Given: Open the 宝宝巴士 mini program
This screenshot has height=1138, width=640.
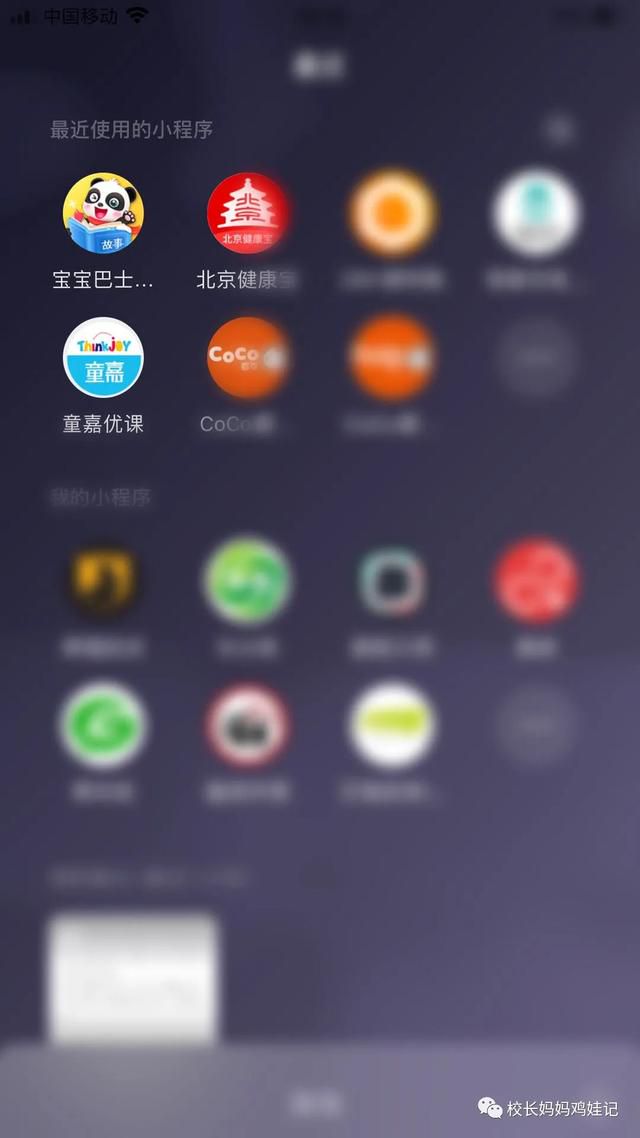Looking at the screenshot, I should tap(103, 213).
